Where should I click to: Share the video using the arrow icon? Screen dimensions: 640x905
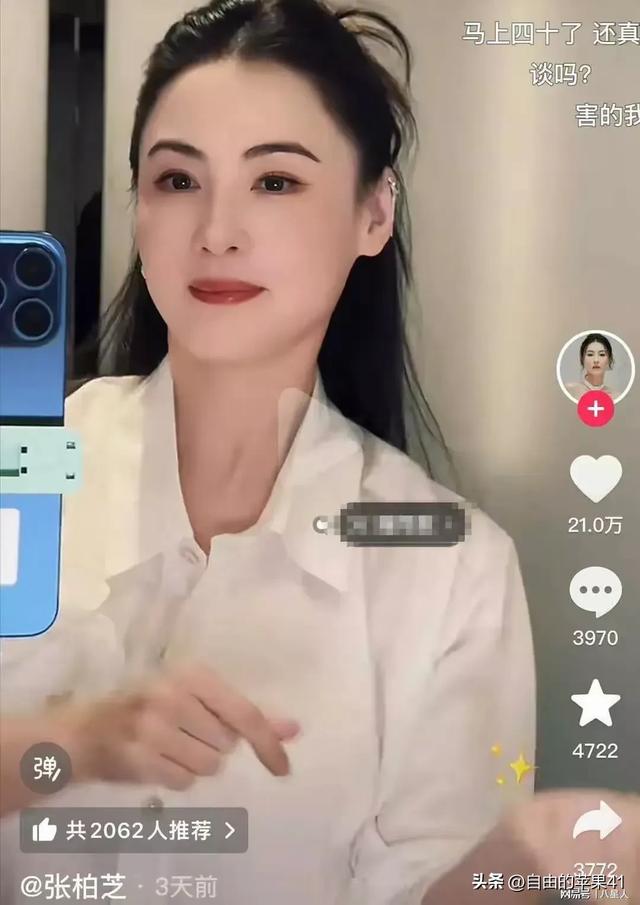click(597, 821)
